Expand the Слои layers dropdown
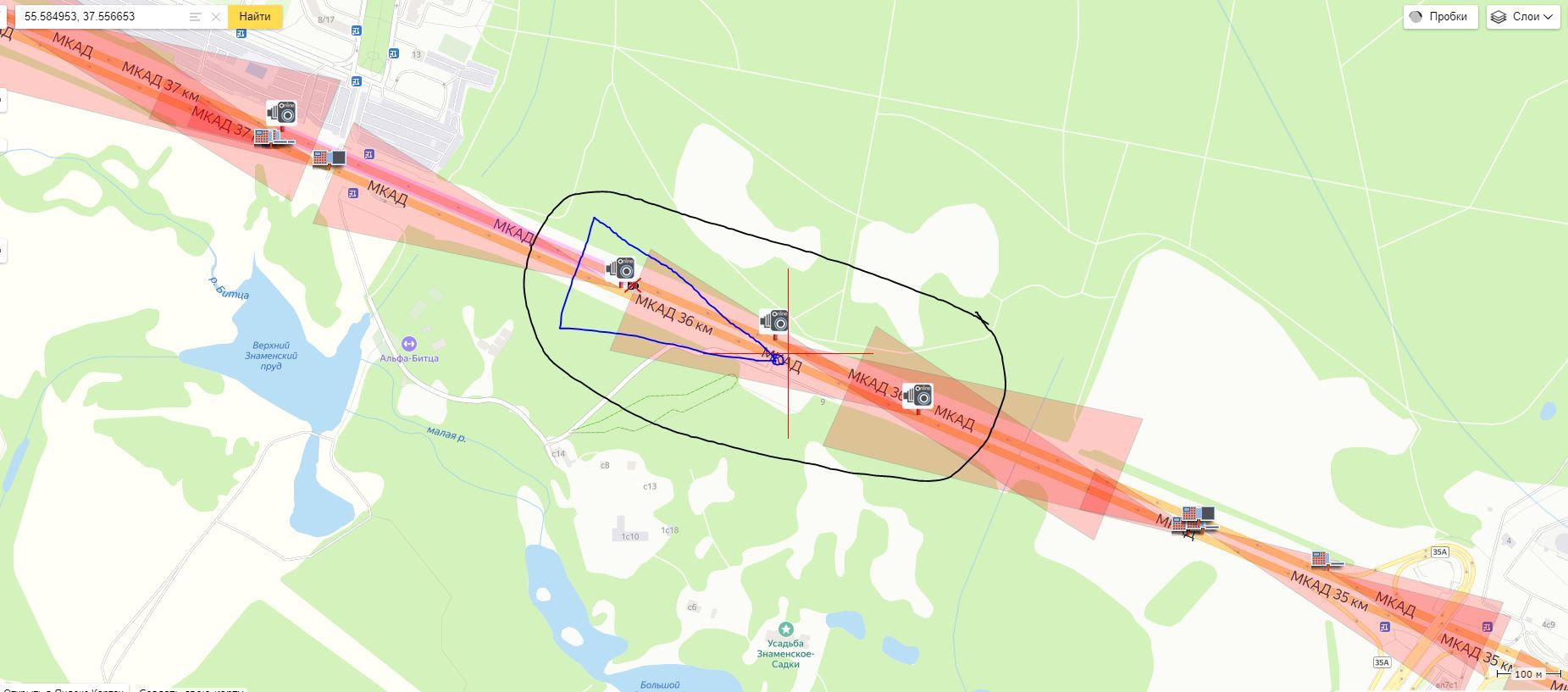The image size is (1568, 692). [x=1523, y=17]
